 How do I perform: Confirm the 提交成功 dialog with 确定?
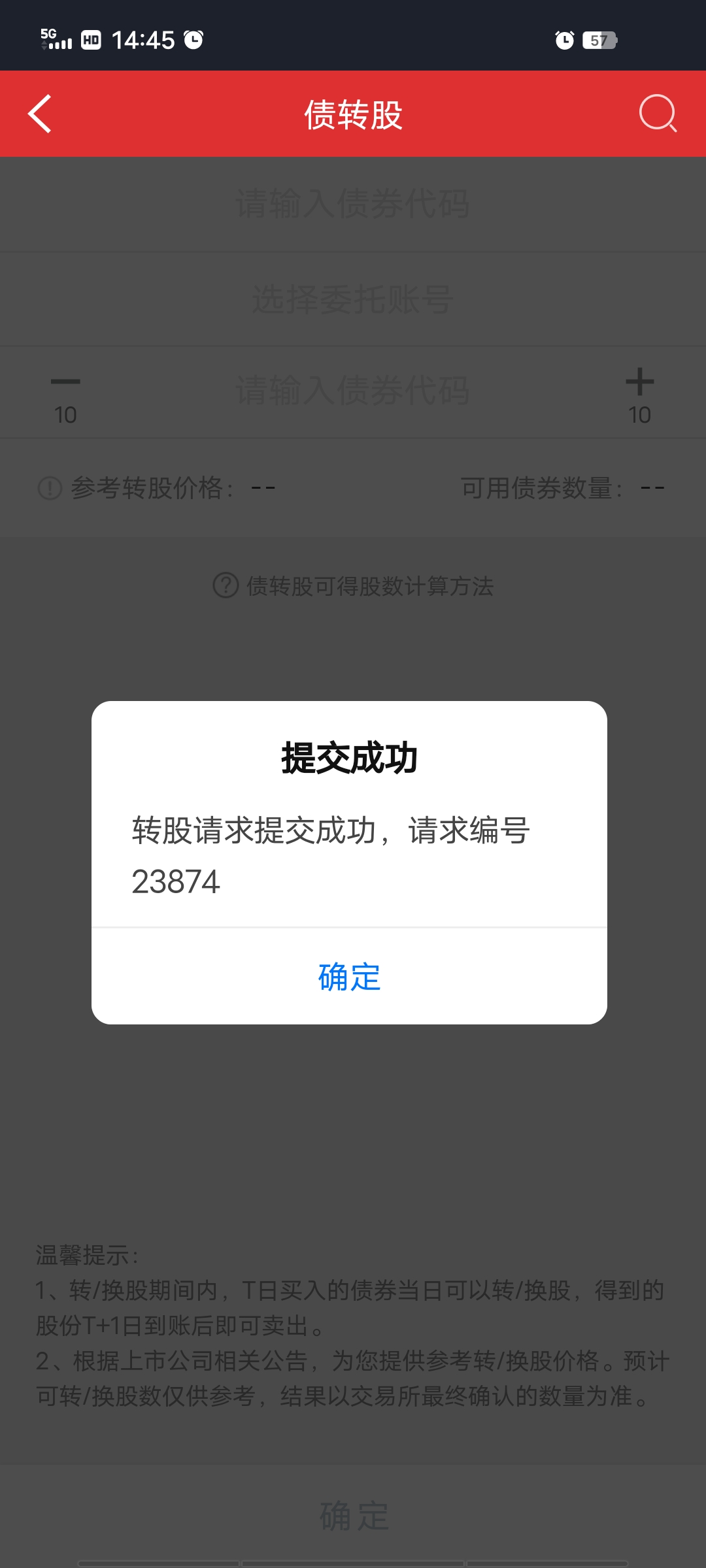pyautogui.click(x=349, y=977)
